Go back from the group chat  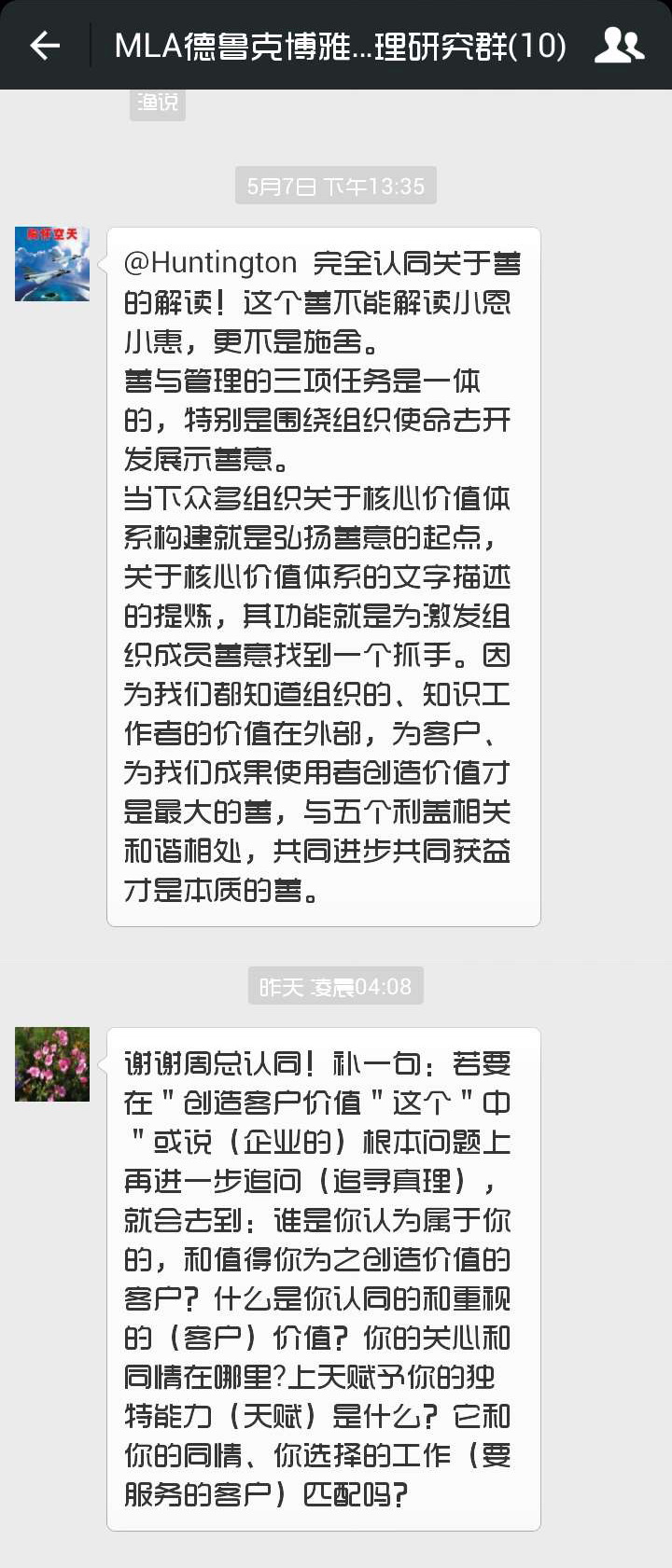pos(45,45)
